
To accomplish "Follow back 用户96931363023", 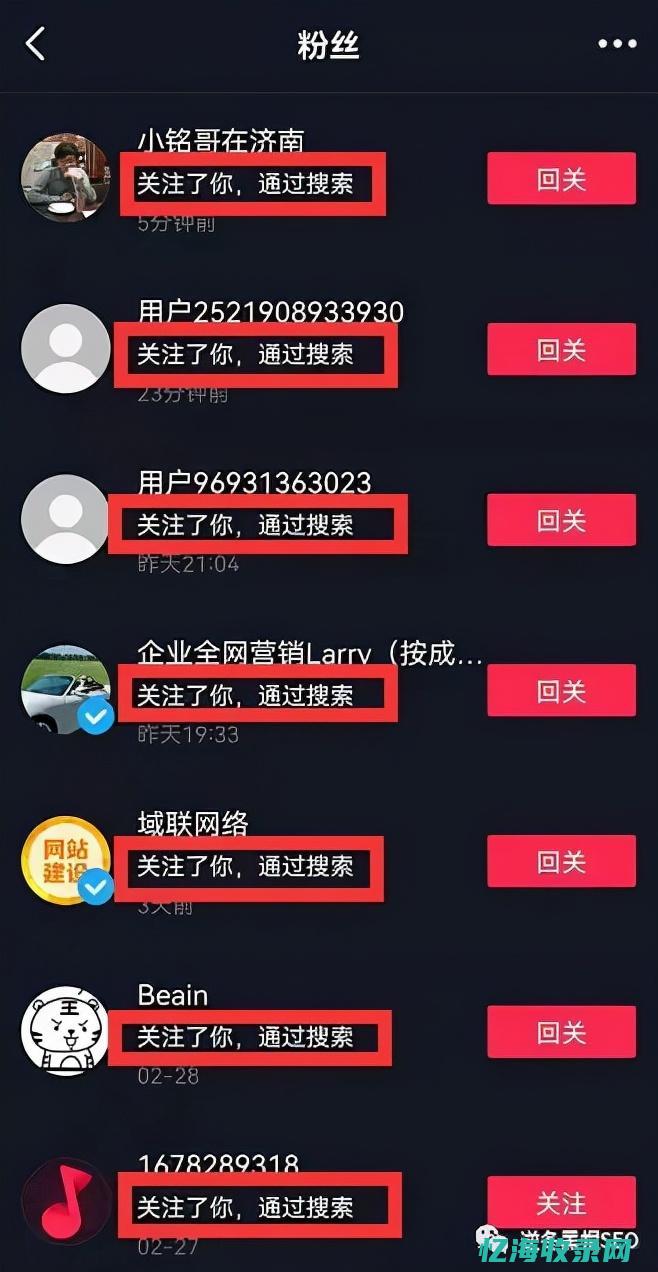I will click(561, 520).
